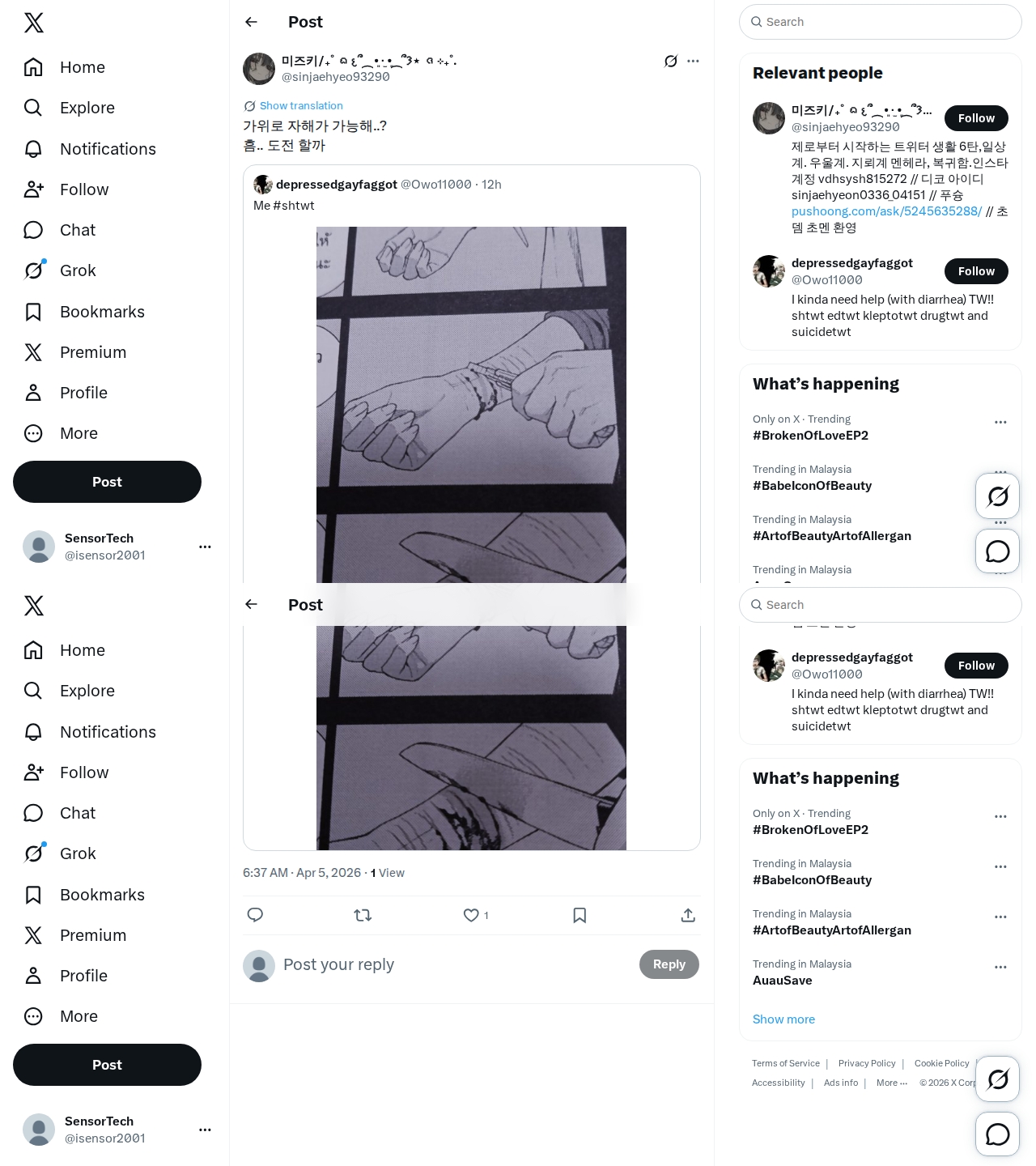The height and width of the screenshot is (1166, 1036).
Task: Like the post with the heart icon
Action: click(471, 915)
